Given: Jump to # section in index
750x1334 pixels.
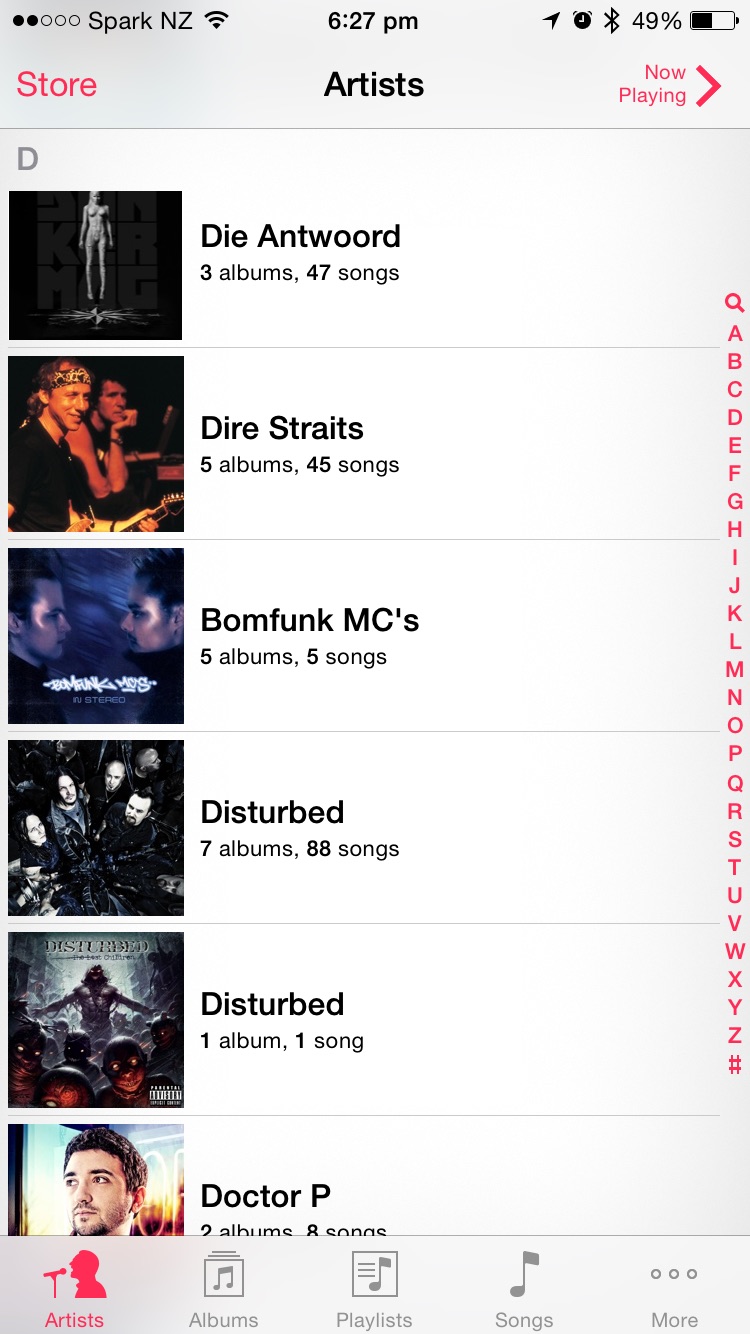Looking at the screenshot, I should [x=734, y=1064].
